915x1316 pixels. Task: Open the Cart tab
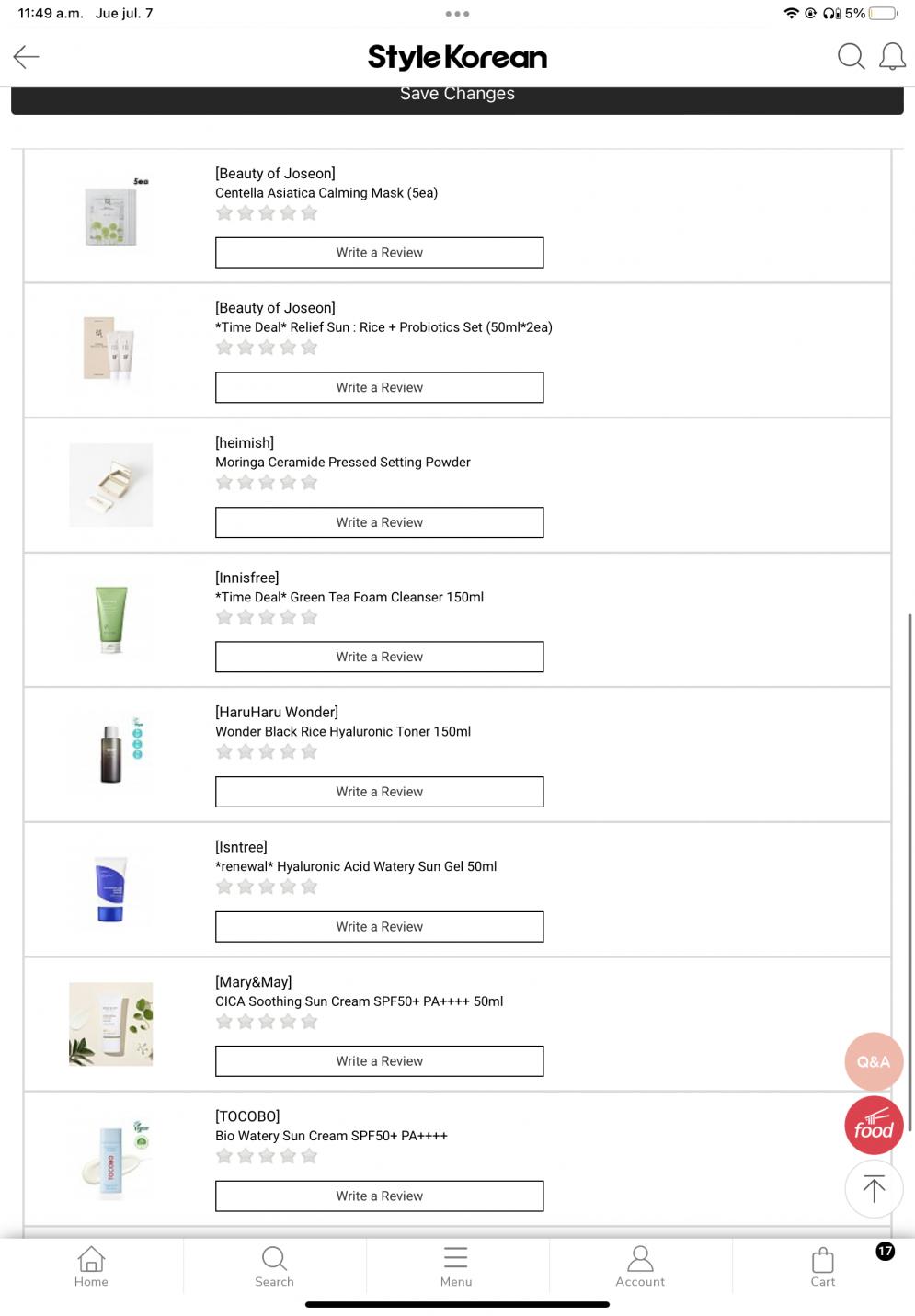click(x=823, y=1266)
